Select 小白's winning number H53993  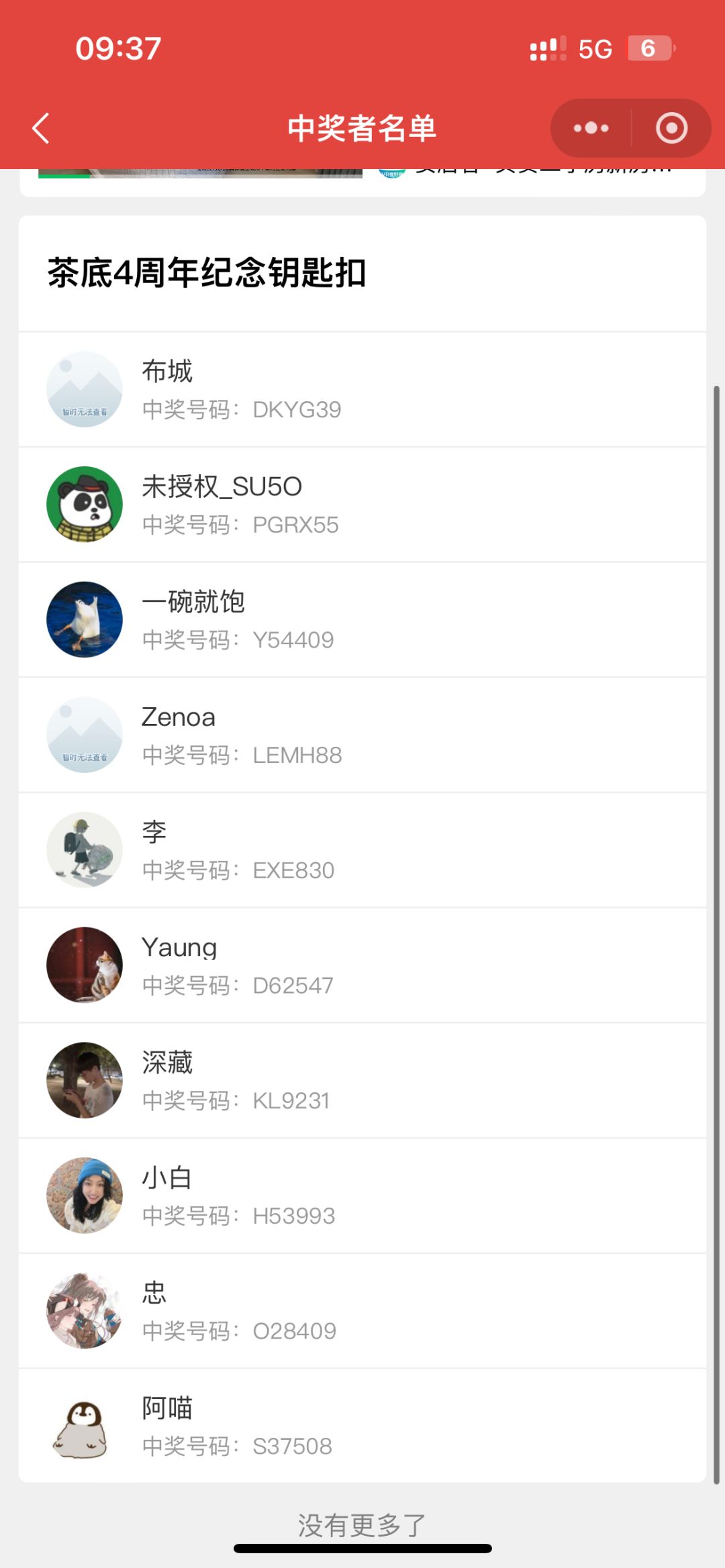[295, 1215]
